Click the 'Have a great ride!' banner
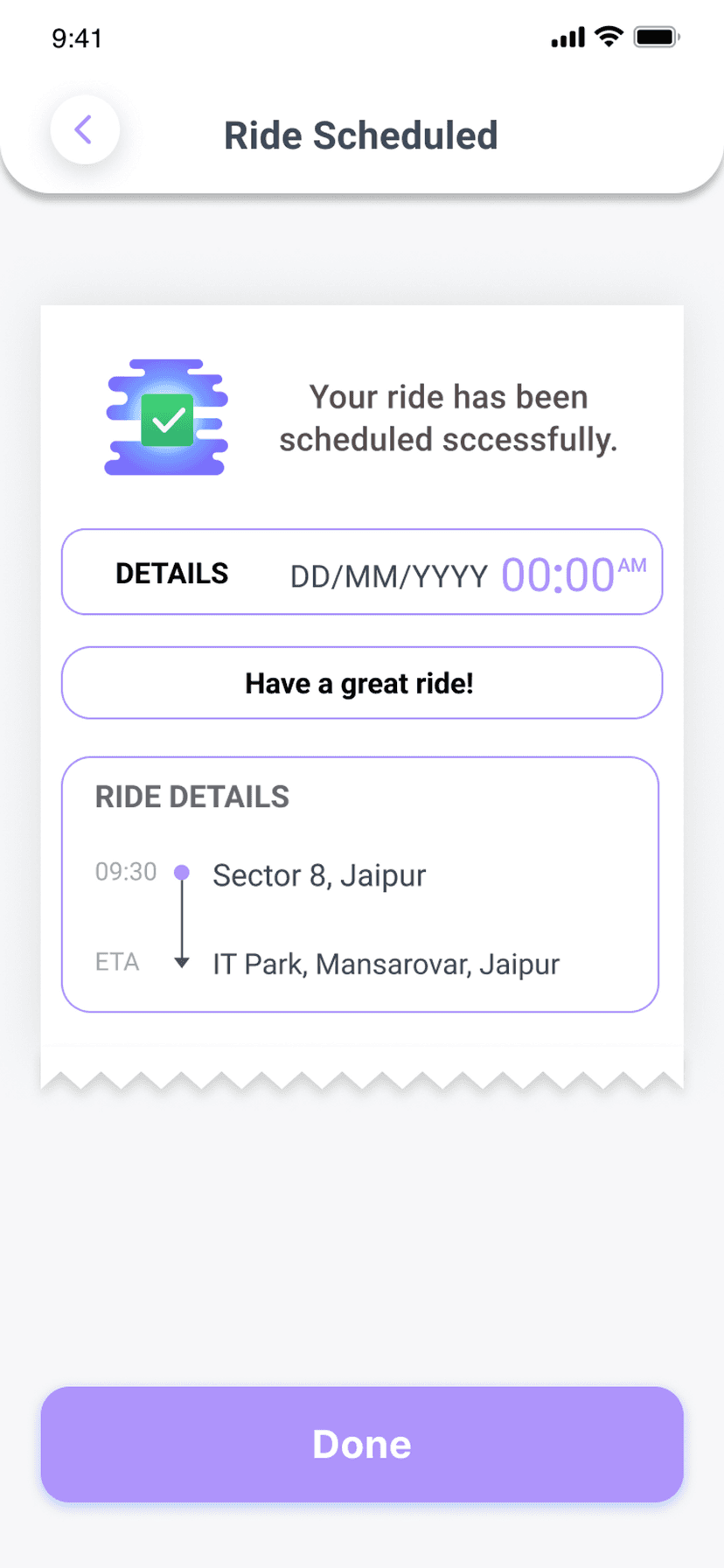Image resolution: width=724 pixels, height=1568 pixels. (360, 683)
